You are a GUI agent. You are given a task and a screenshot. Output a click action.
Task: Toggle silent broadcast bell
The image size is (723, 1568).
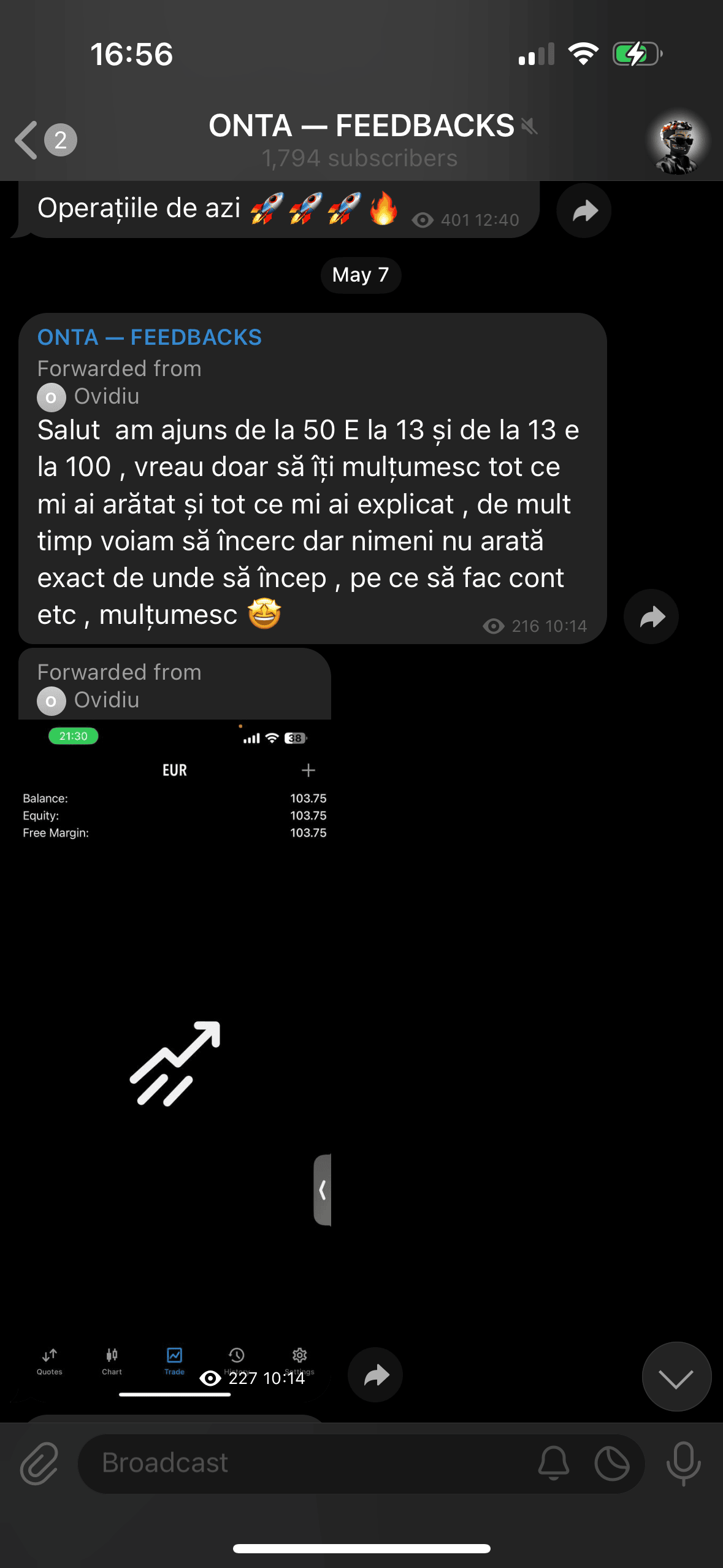[x=554, y=1463]
